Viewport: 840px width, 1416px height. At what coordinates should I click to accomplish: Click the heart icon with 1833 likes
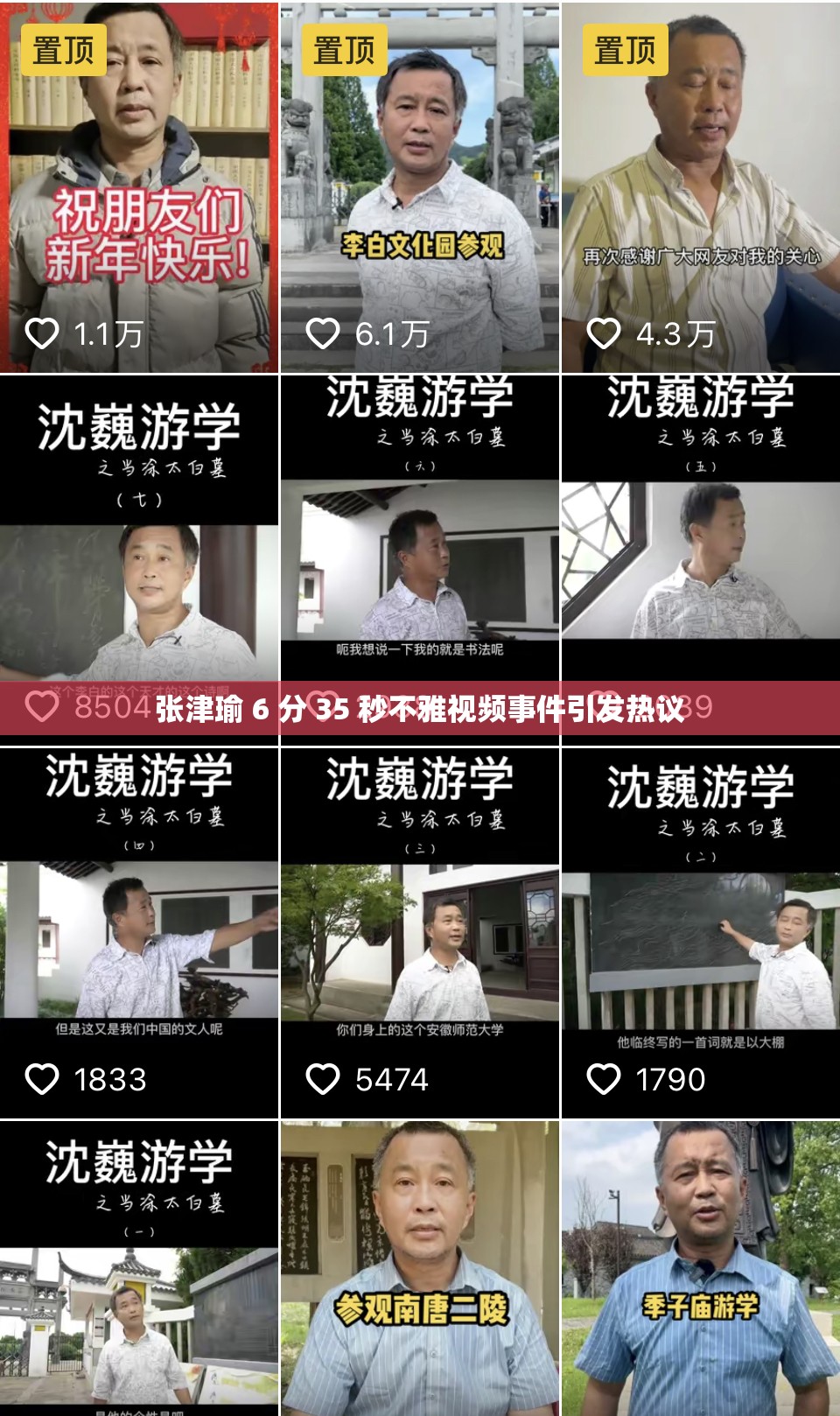(40, 1080)
